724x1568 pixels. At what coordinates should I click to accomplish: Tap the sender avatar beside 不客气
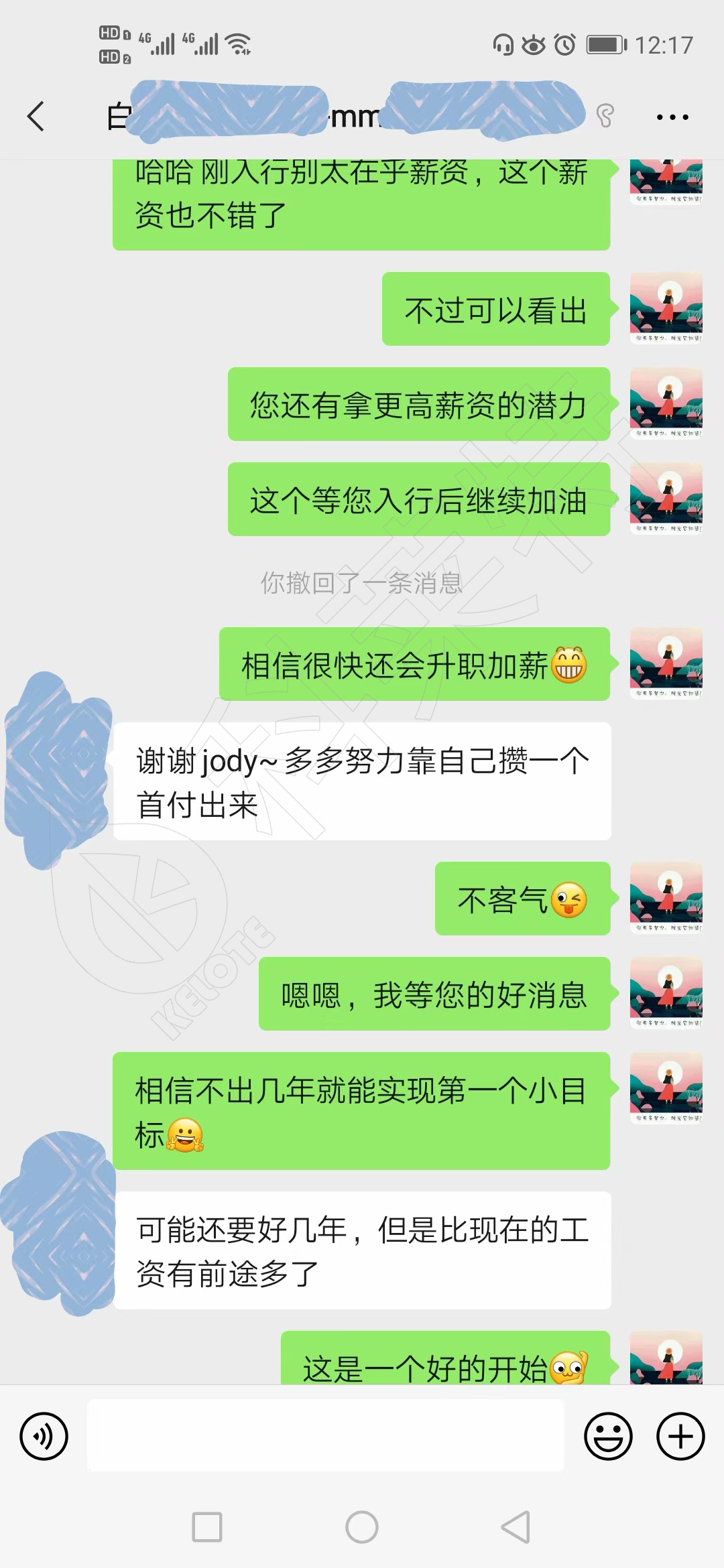pyautogui.click(x=666, y=898)
